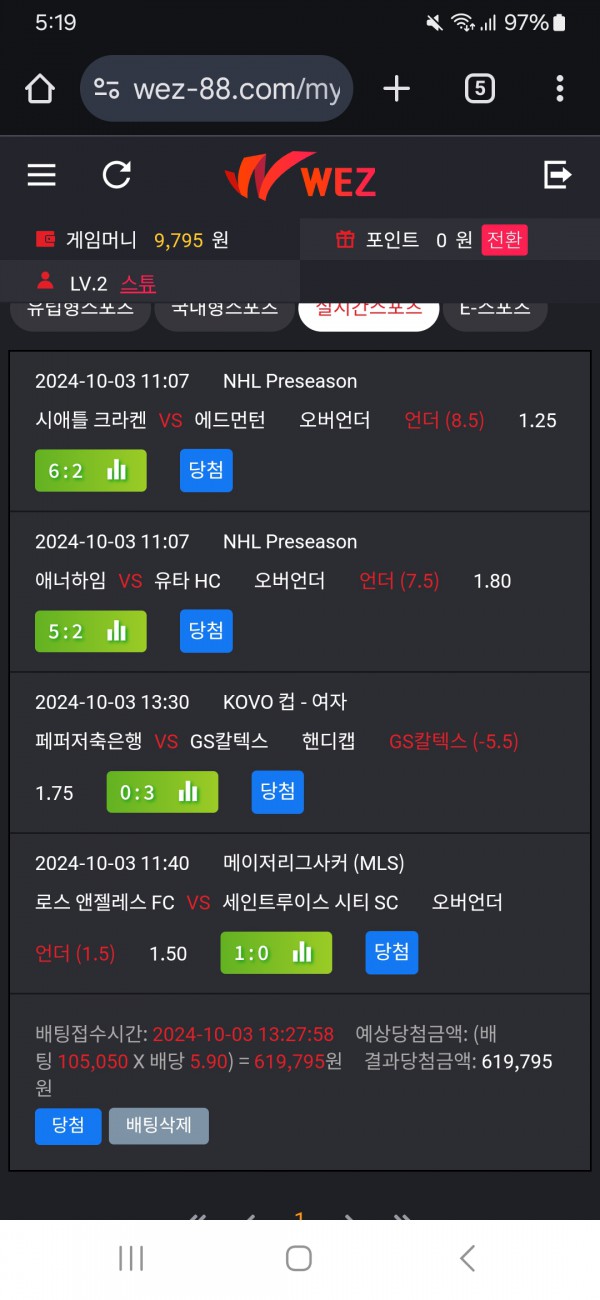
Task: Open the 스튜 user profile link
Action: click(x=138, y=283)
